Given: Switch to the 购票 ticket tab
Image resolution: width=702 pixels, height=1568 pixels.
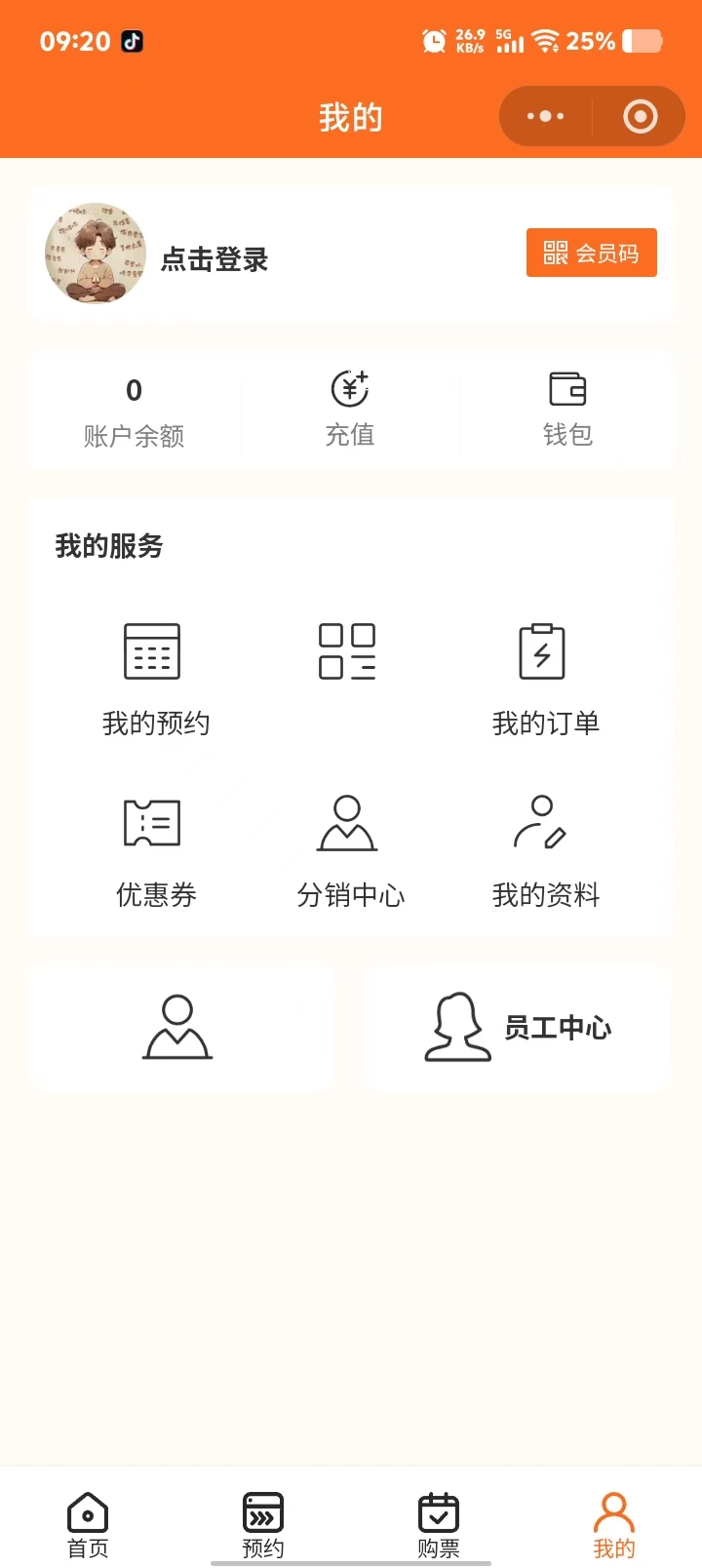Looking at the screenshot, I should (439, 1524).
